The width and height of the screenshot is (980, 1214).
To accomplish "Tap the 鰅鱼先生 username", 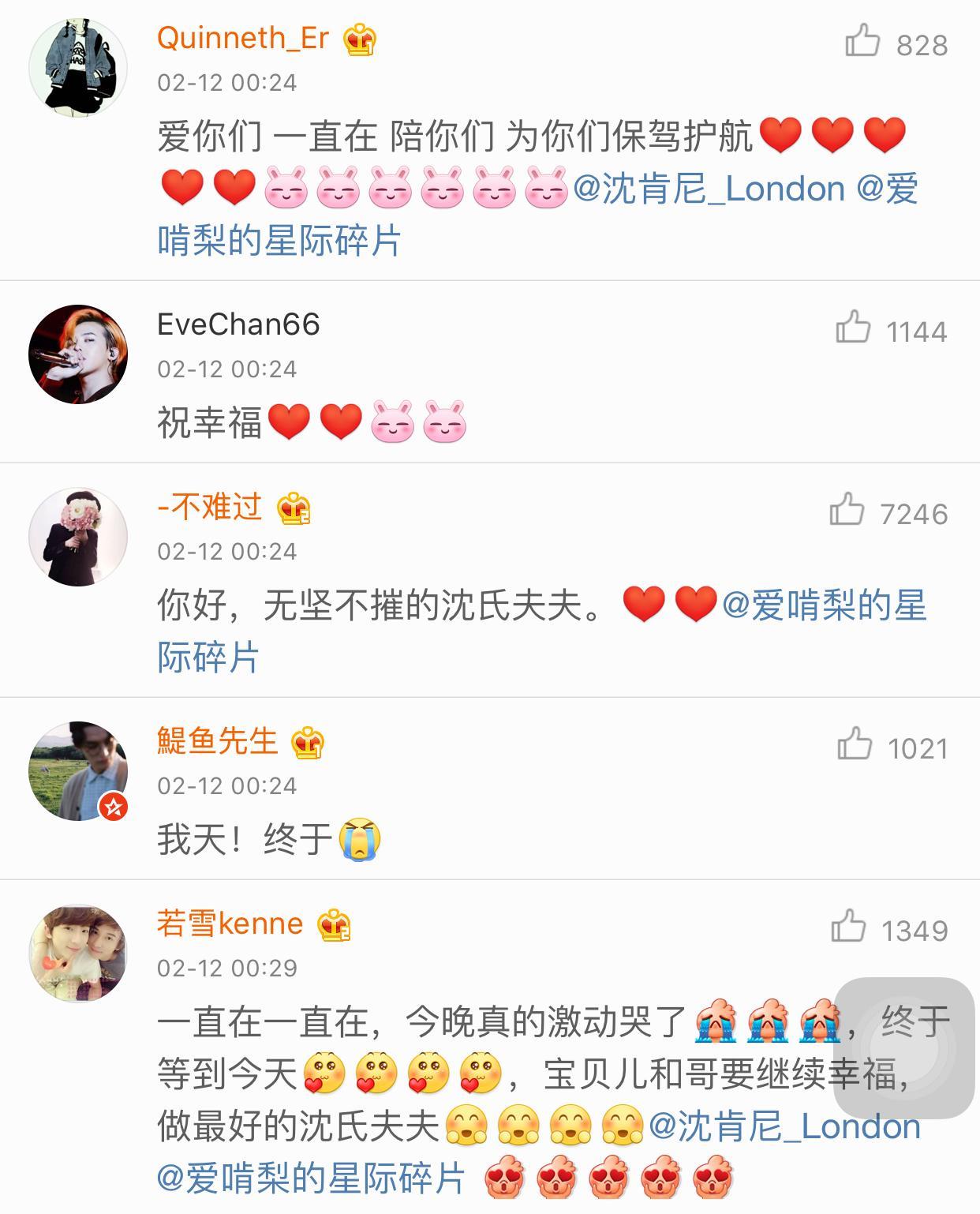I will tap(217, 741).
